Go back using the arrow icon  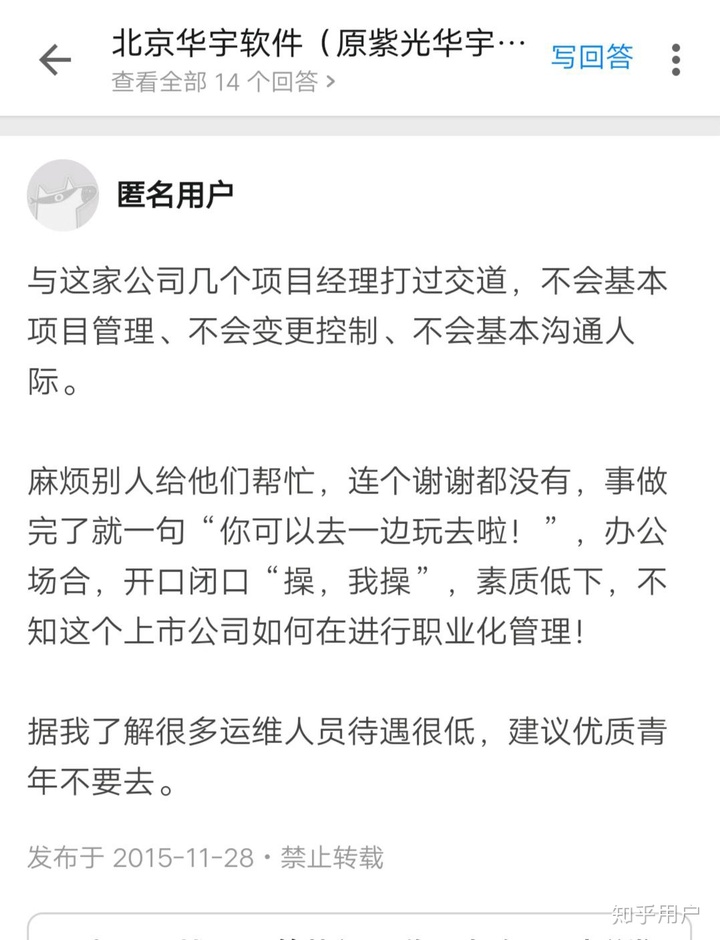(55, 60)
